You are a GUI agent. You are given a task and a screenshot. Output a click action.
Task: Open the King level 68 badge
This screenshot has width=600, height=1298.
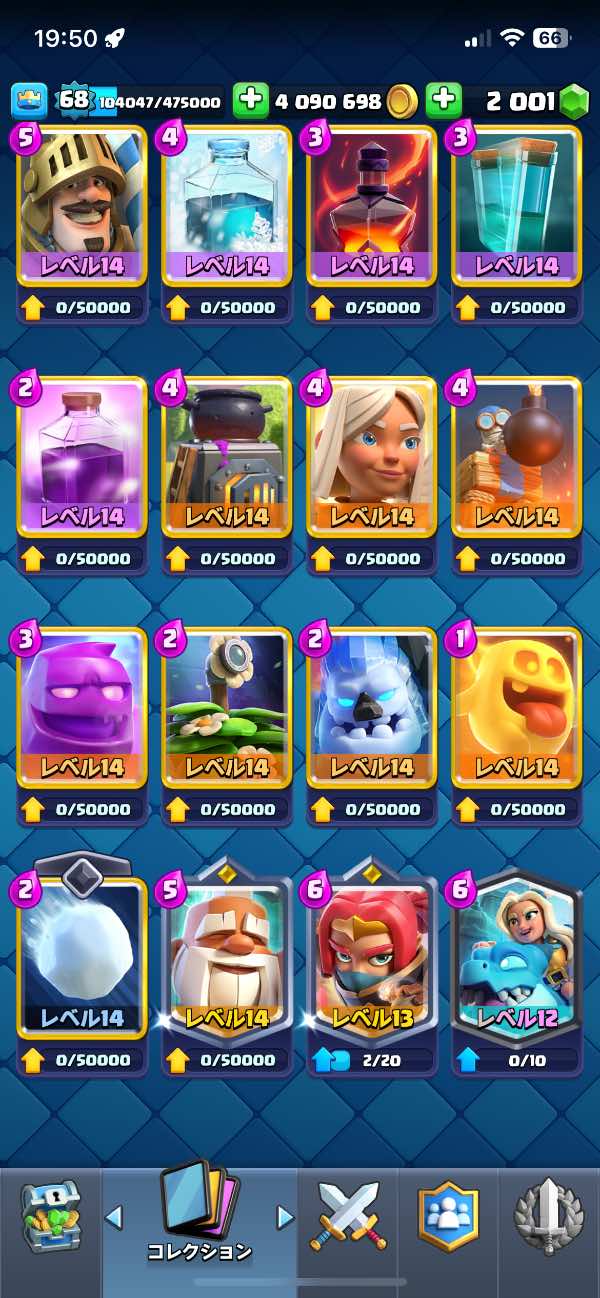click(74, 100)
